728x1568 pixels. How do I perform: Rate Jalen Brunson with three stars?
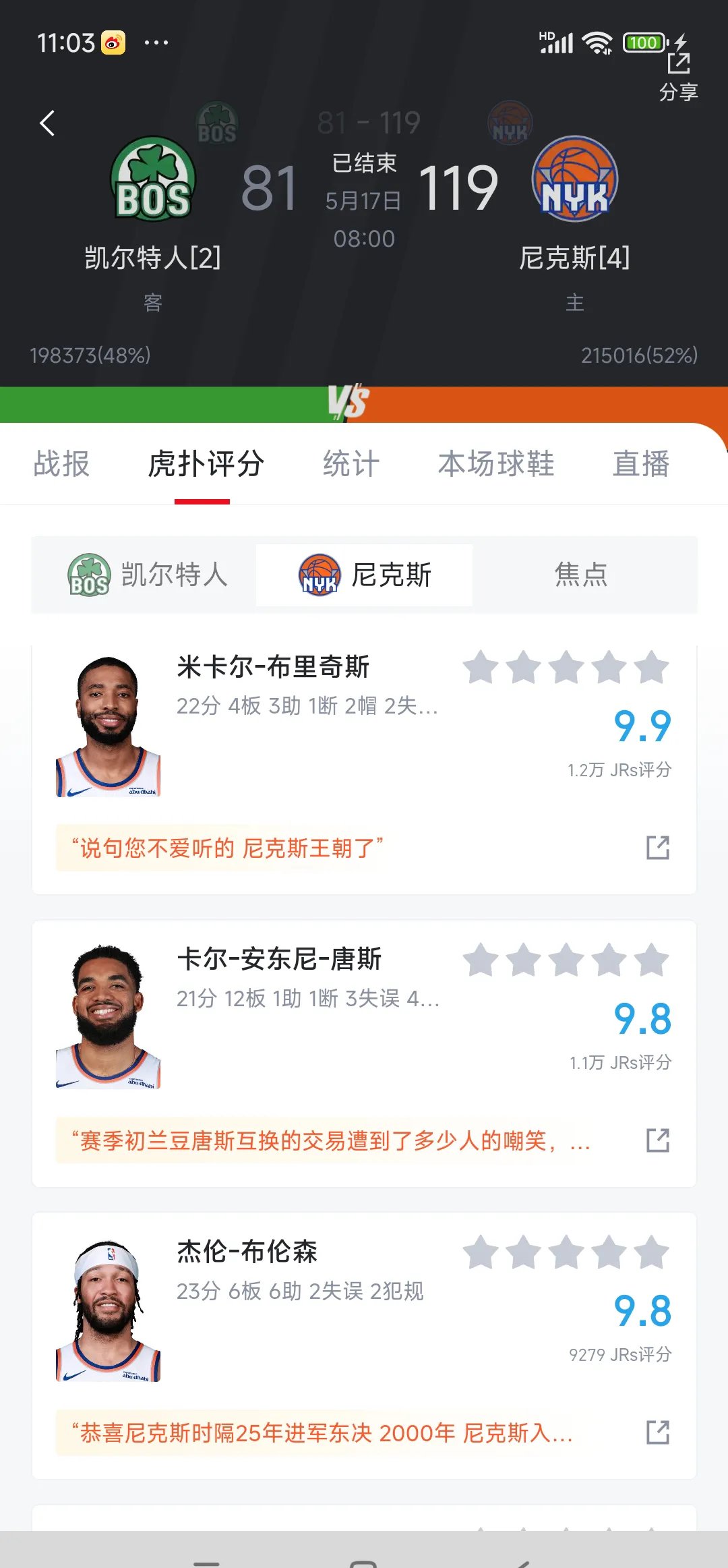pos(566,1252)
